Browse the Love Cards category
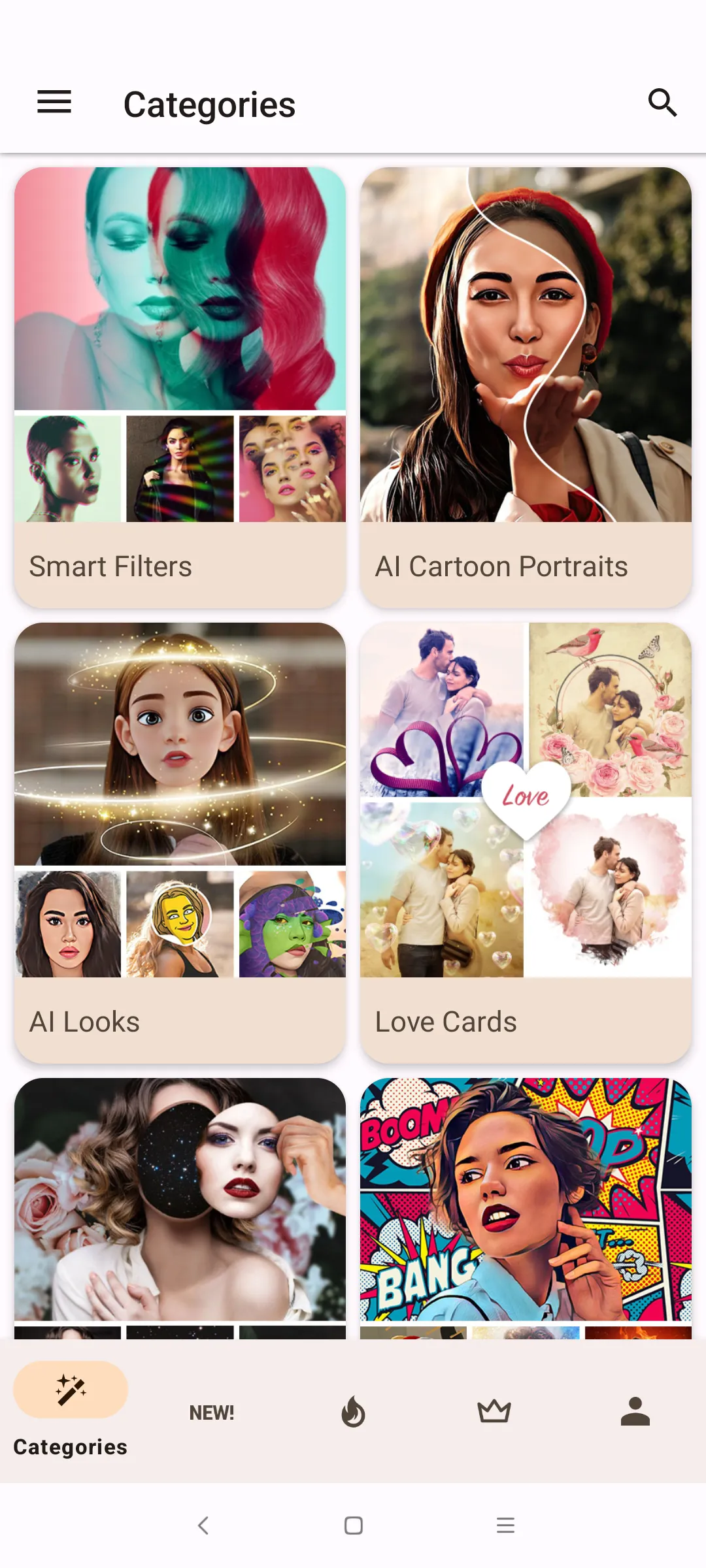 [526, 843]
